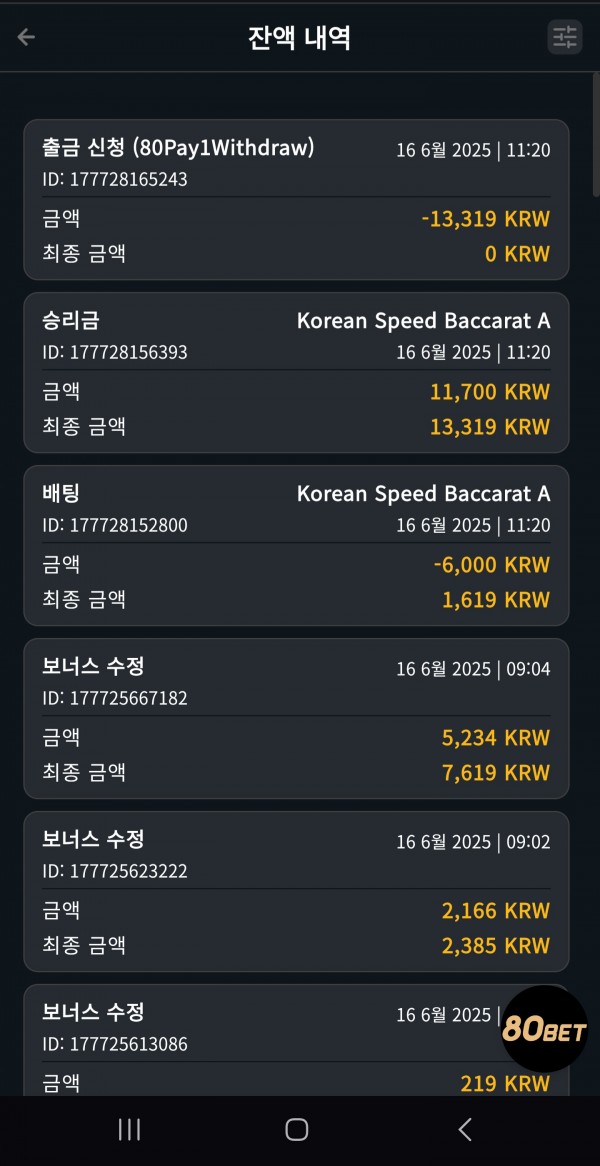Tap the system recent apps button
Screen dimensions: 600x1166
coord(129,1130)
